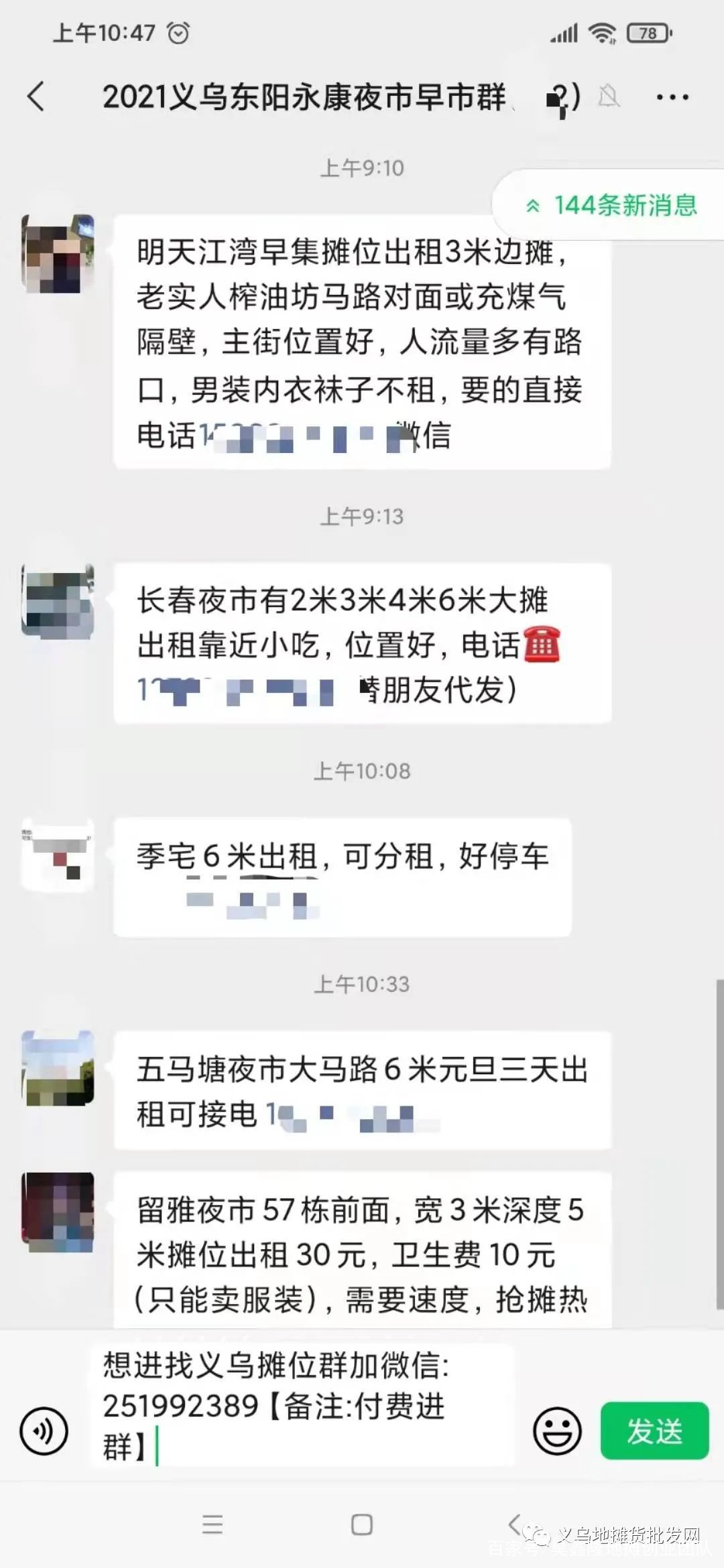The height and width of the screenshot is (1568, 724).
Task: Send the message with the 发送 button
Action: click(x=654, y=1430)
